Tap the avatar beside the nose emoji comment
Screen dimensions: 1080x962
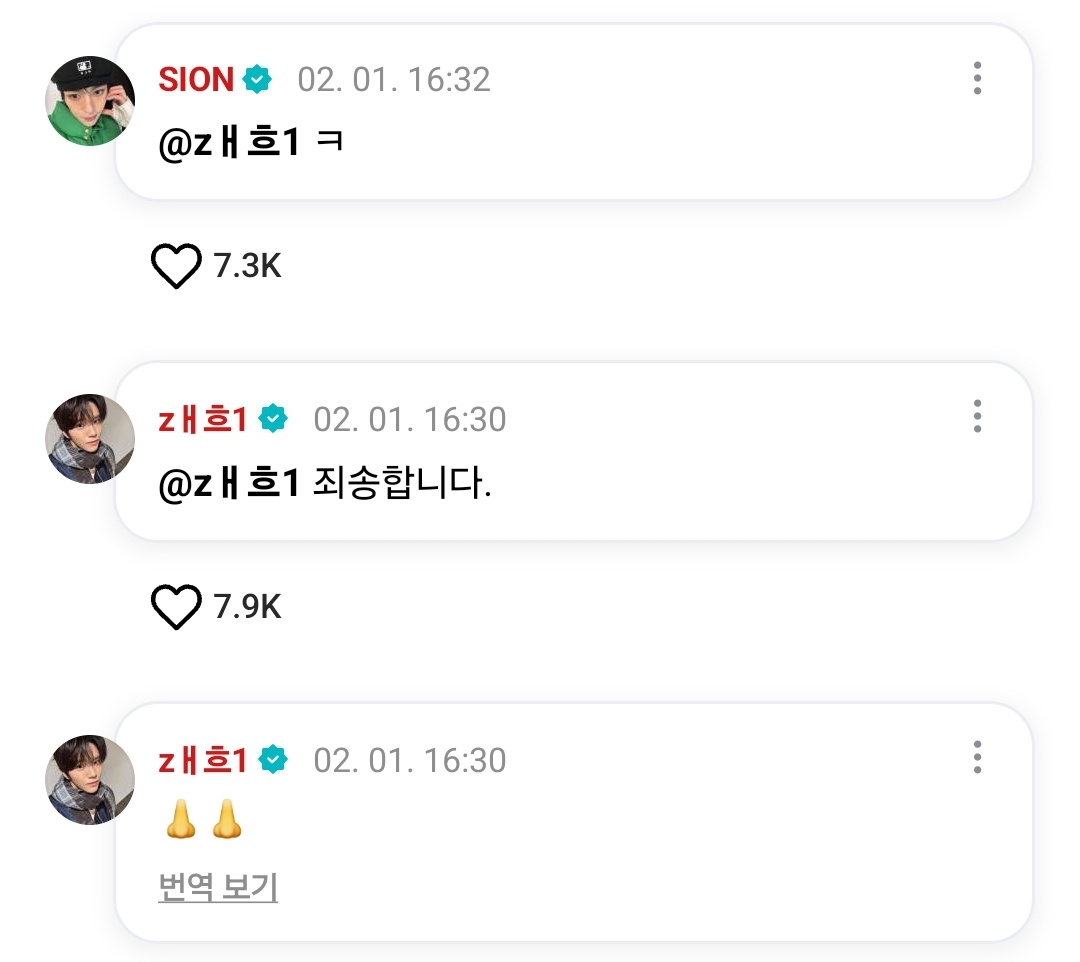point(90,780)
